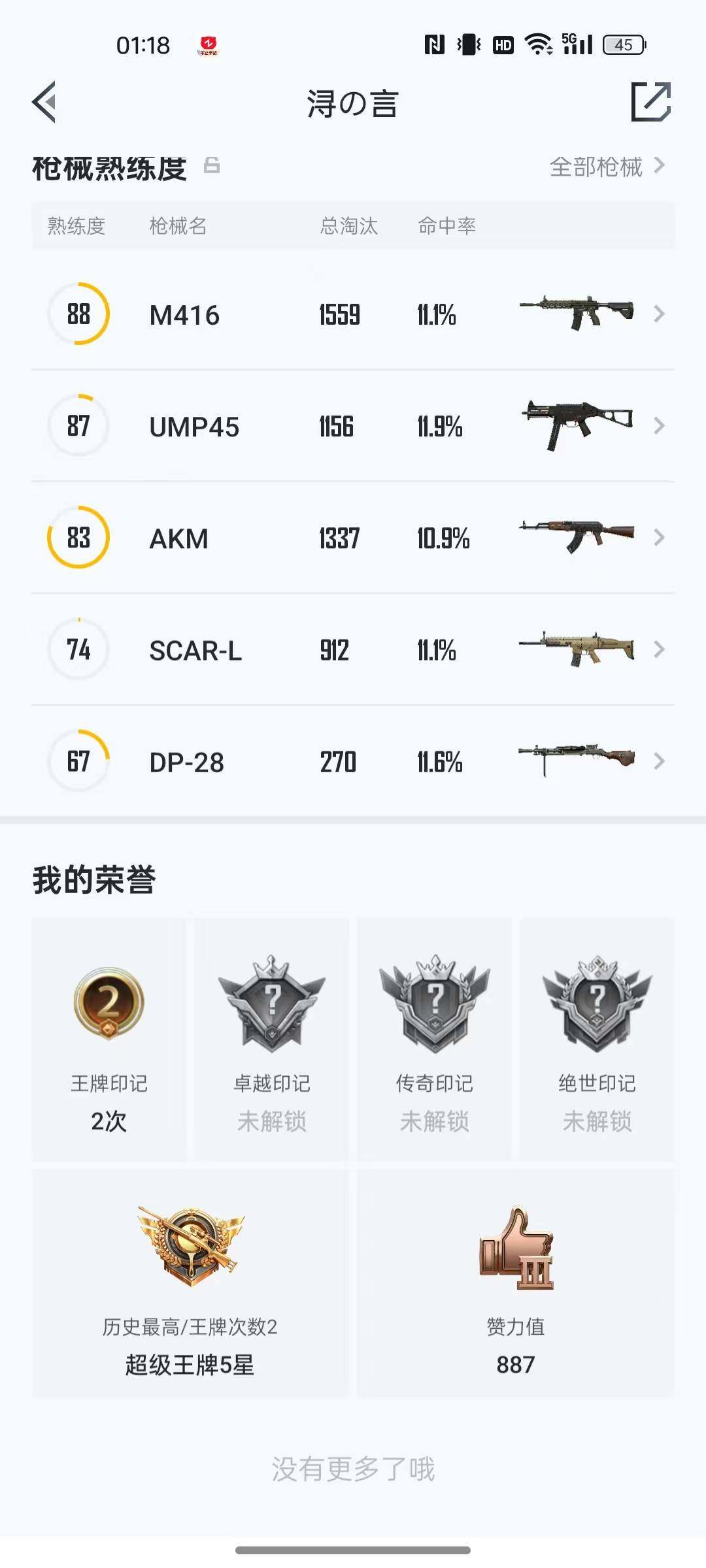The width and height of the screenshot is (706, 1568).
Task: Expand the DP-28 row arrow
Action: [x=660, y=761]
